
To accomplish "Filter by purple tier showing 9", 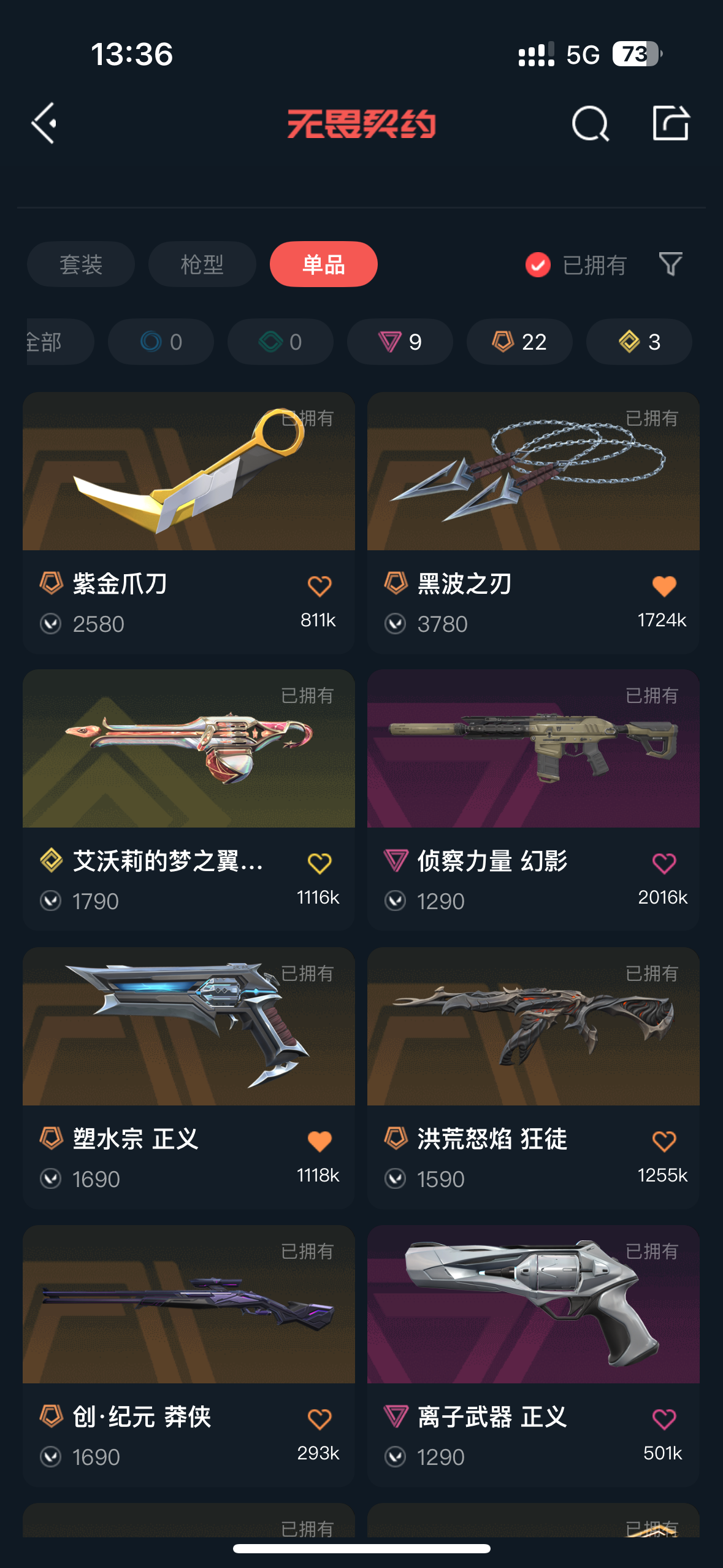I will click(400, 342).
